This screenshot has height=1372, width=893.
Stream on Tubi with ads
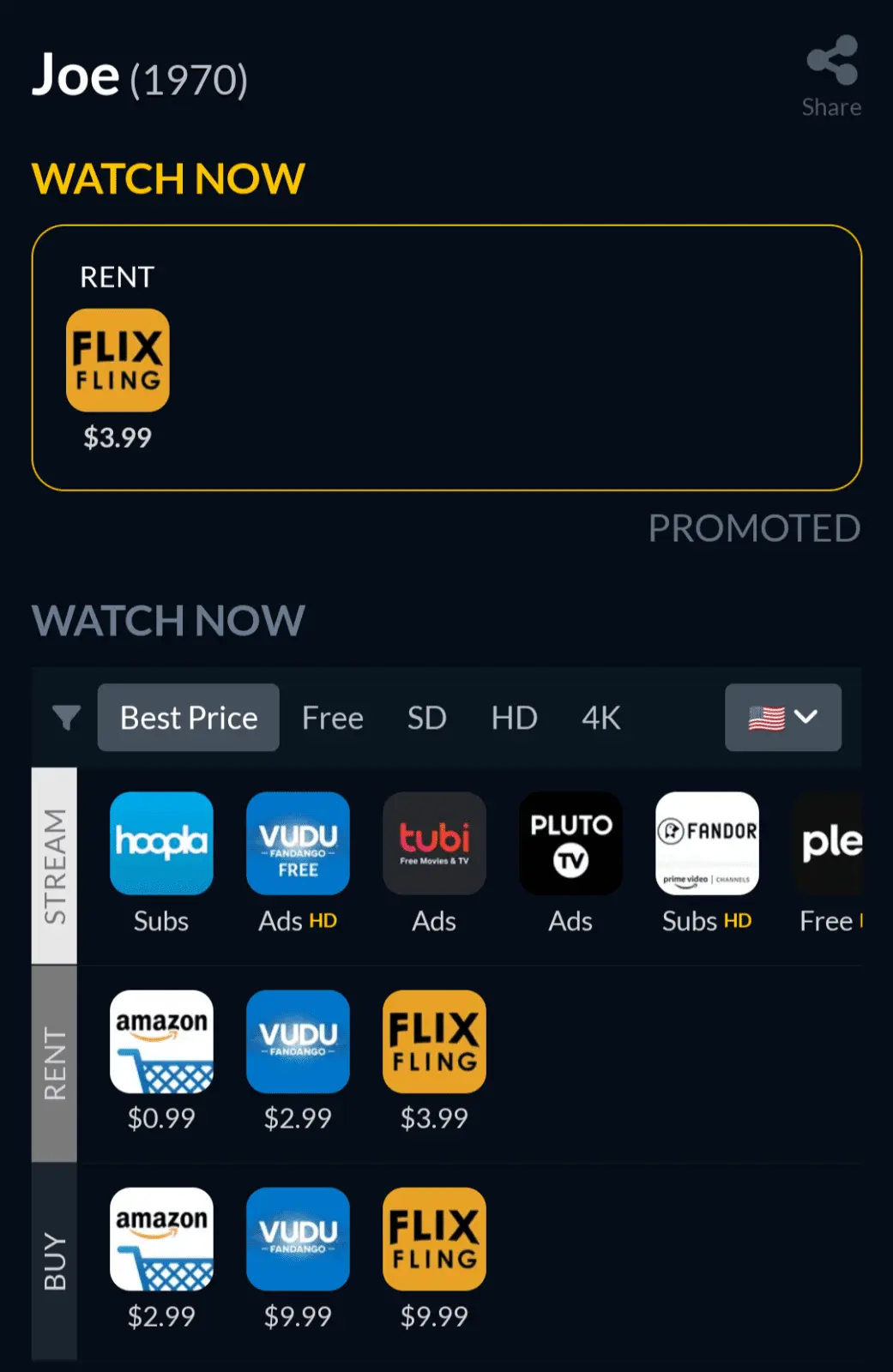(434, 844)
